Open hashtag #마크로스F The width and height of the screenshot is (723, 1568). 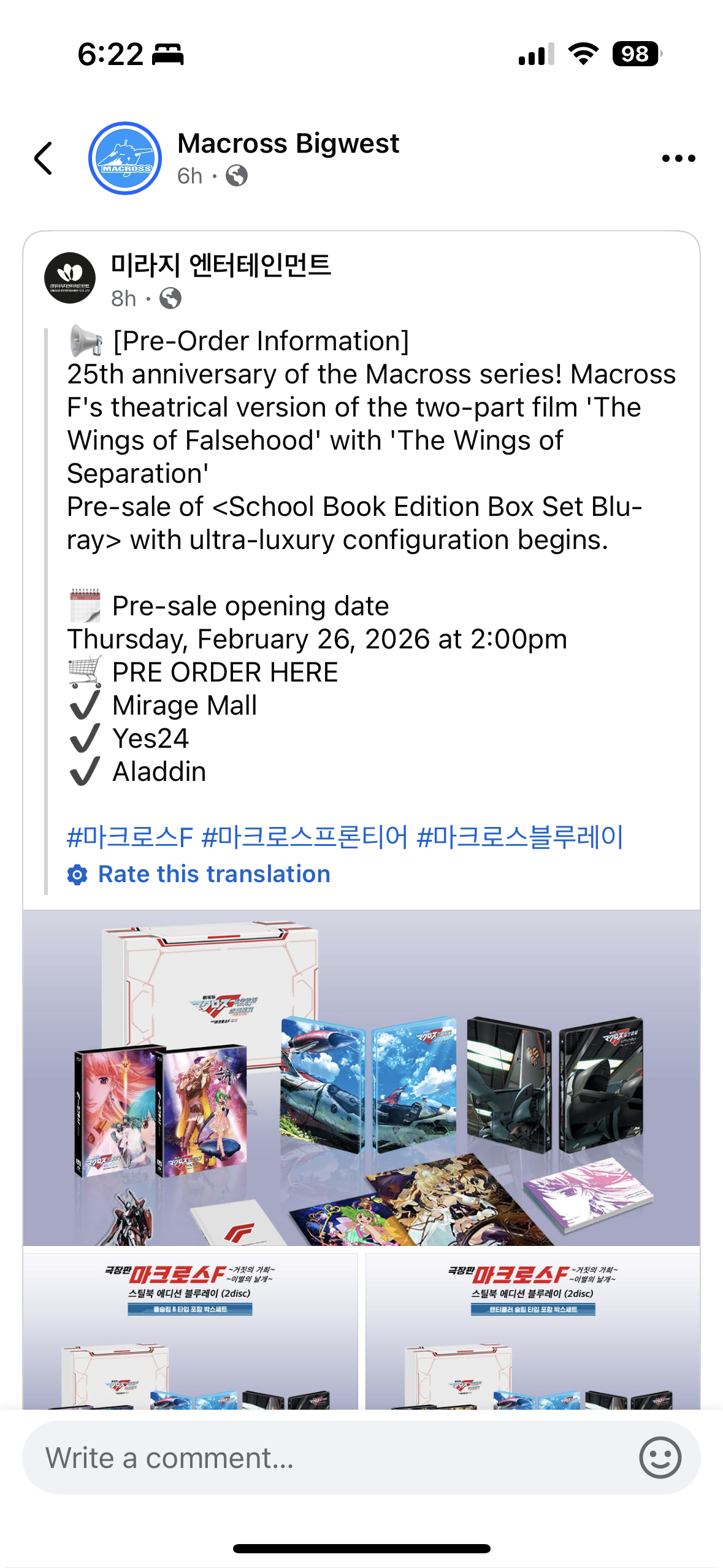[x=130, y=837]
